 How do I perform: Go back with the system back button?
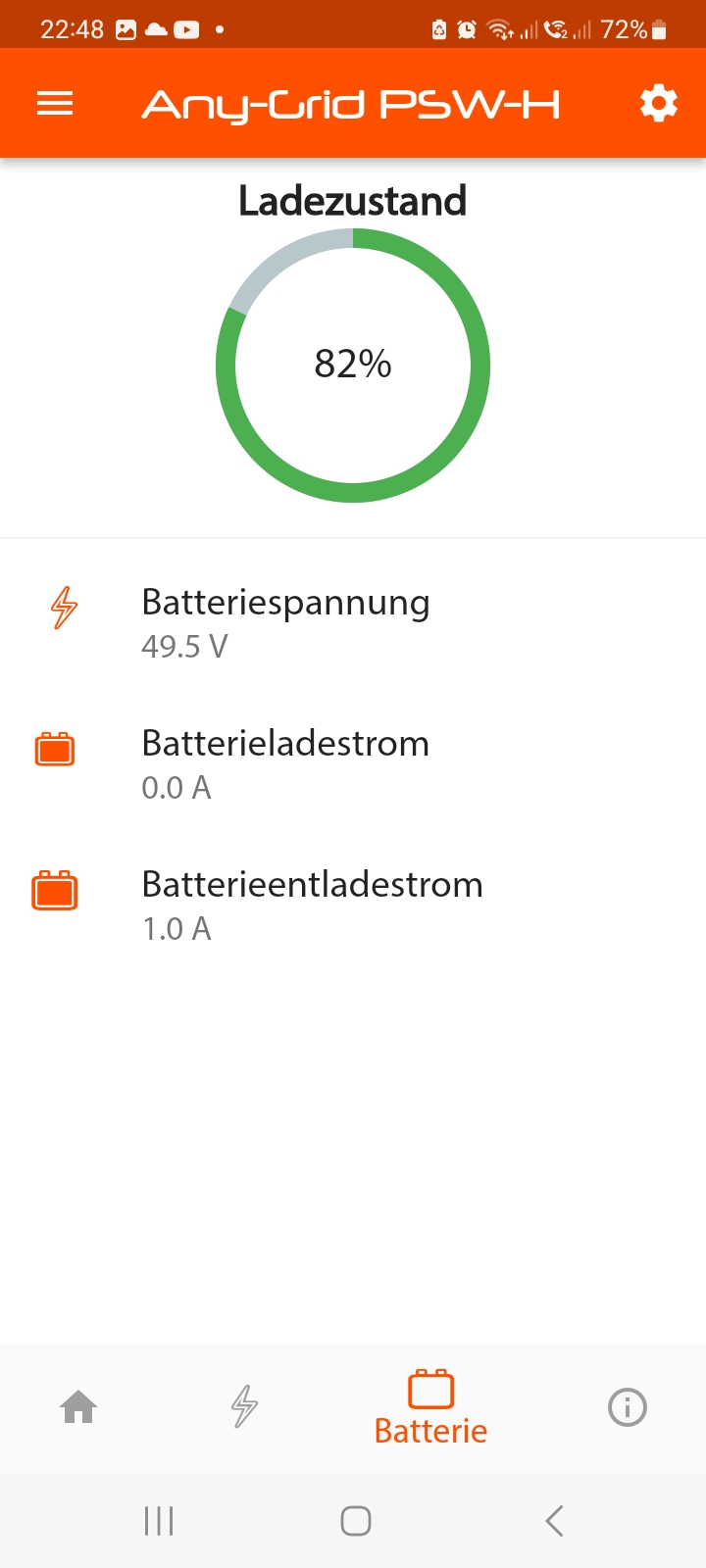coord(554,1521)
